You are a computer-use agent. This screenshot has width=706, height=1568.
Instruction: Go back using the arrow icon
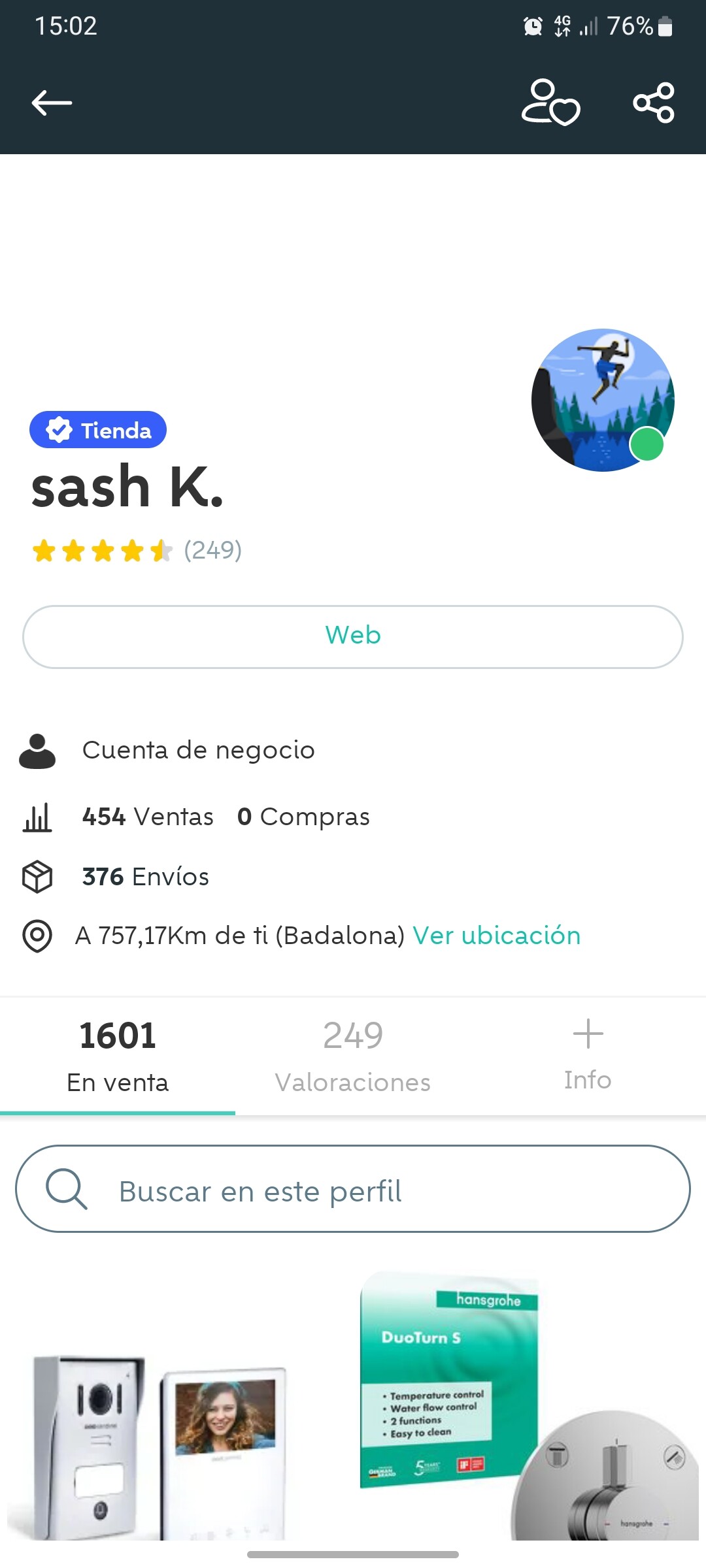coord(52,103)
